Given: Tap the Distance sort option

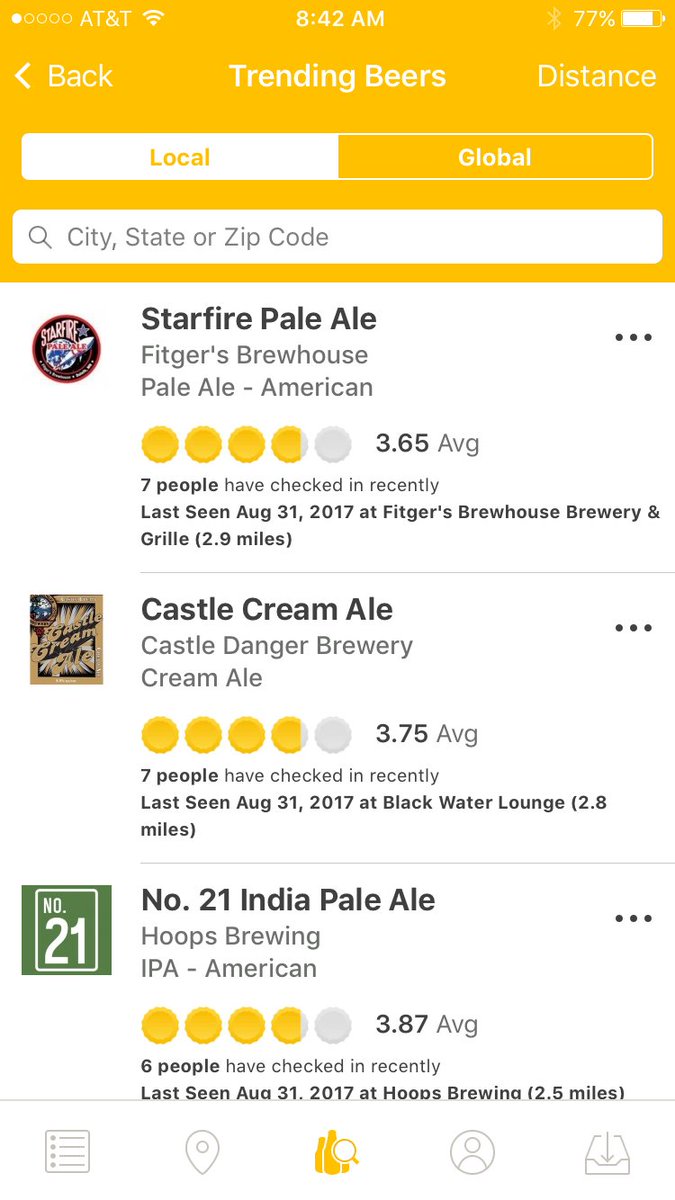Looking at the screenshot, I should 597,77.
